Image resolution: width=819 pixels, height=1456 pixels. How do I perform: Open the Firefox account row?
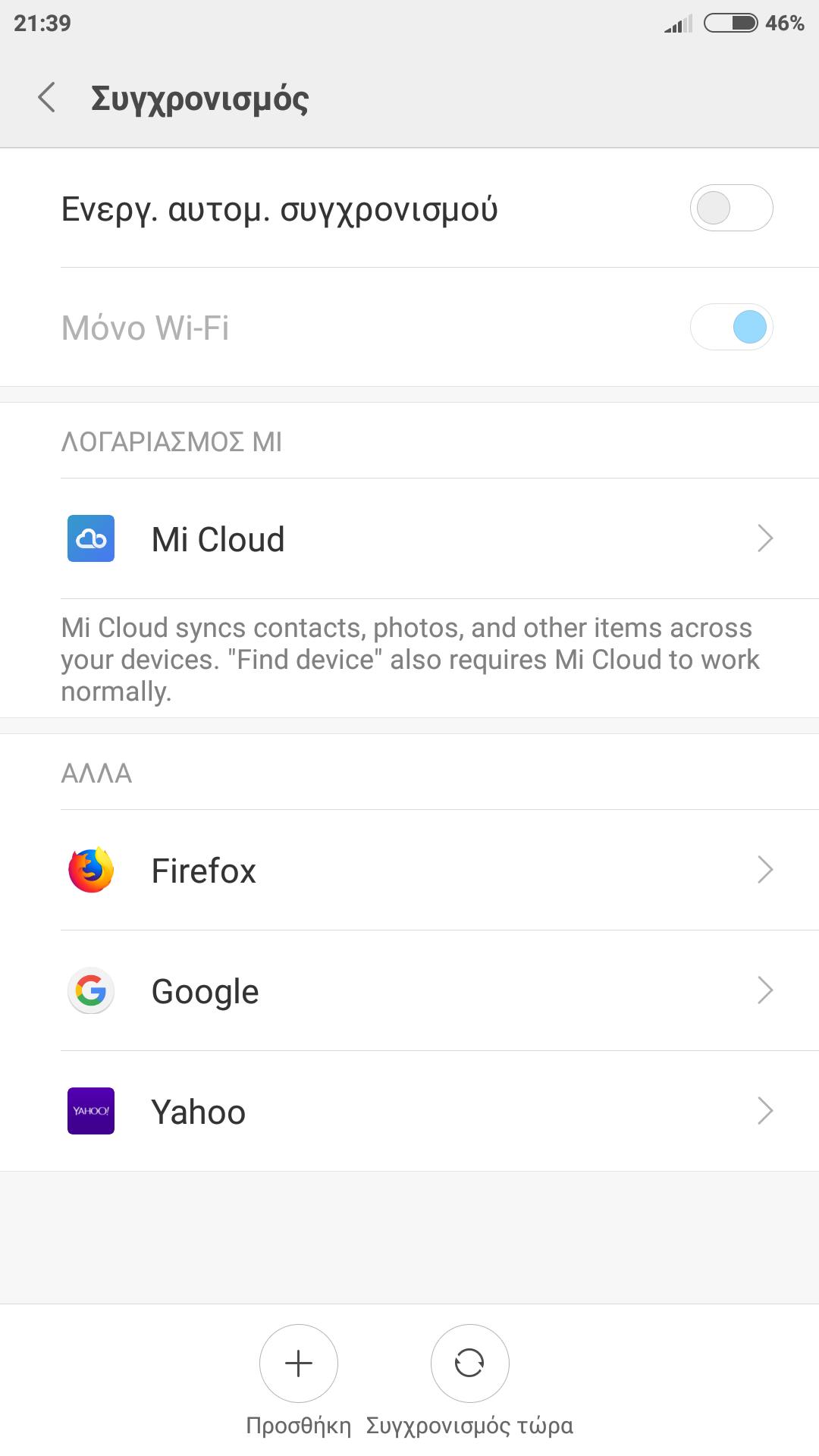(x=409, y=871)
